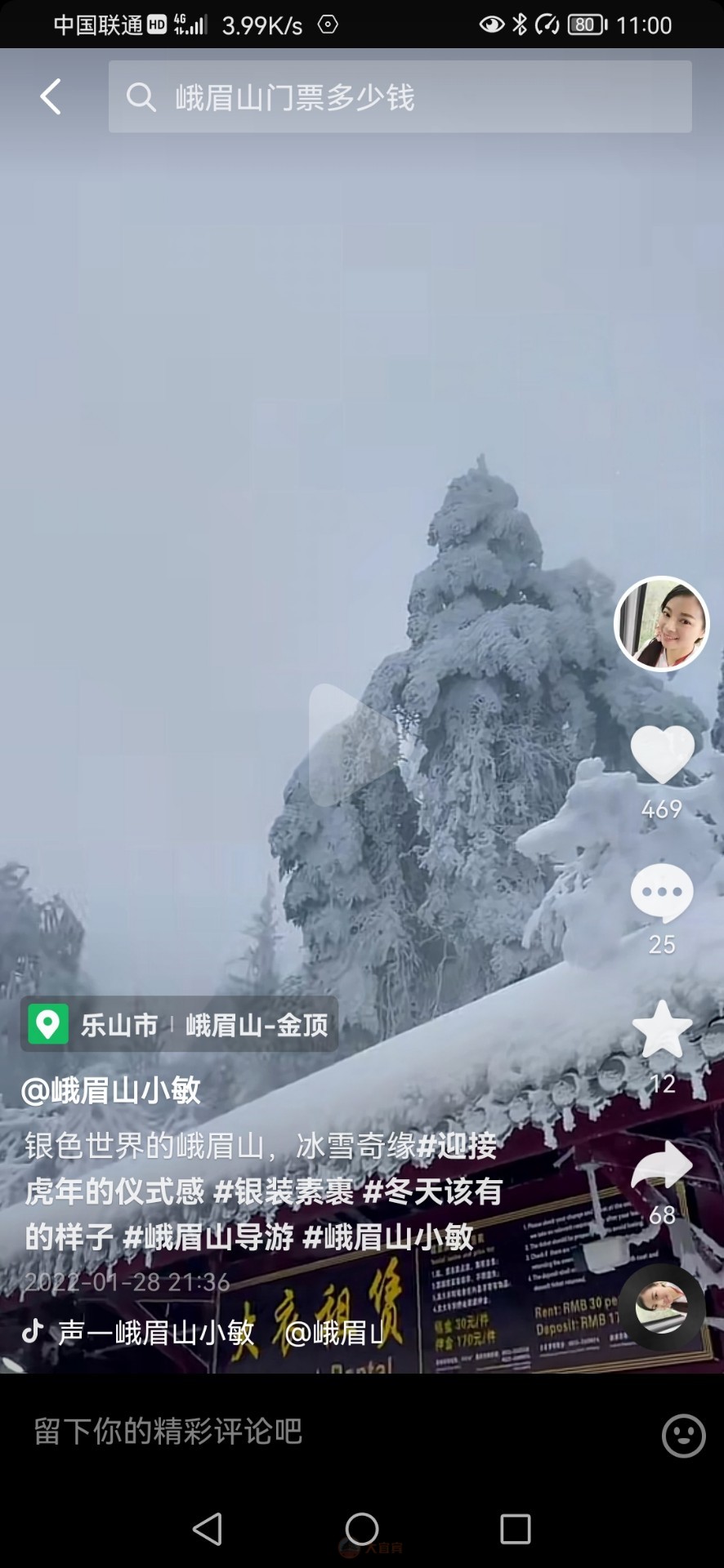This screenshot has height=1568, width=724.
Task: Share the video via the arrow icon
Action: point(662,1165)
